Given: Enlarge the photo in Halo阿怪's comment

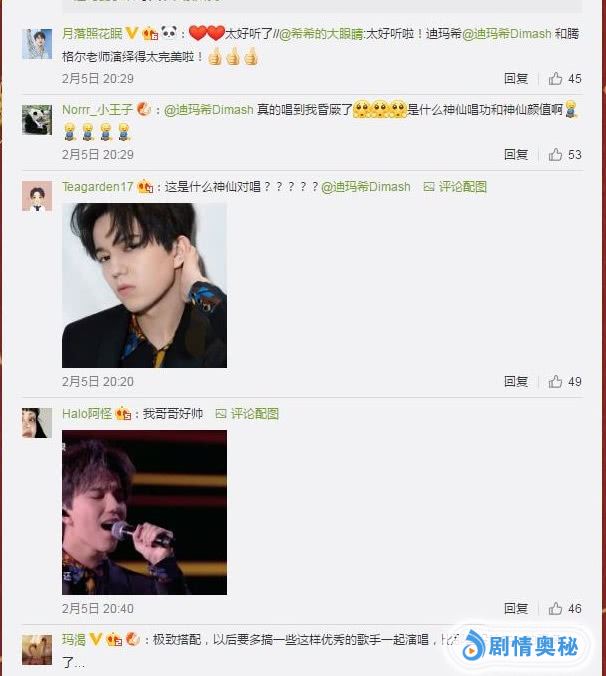Looking at the screenshot, I should coord(144,512).
